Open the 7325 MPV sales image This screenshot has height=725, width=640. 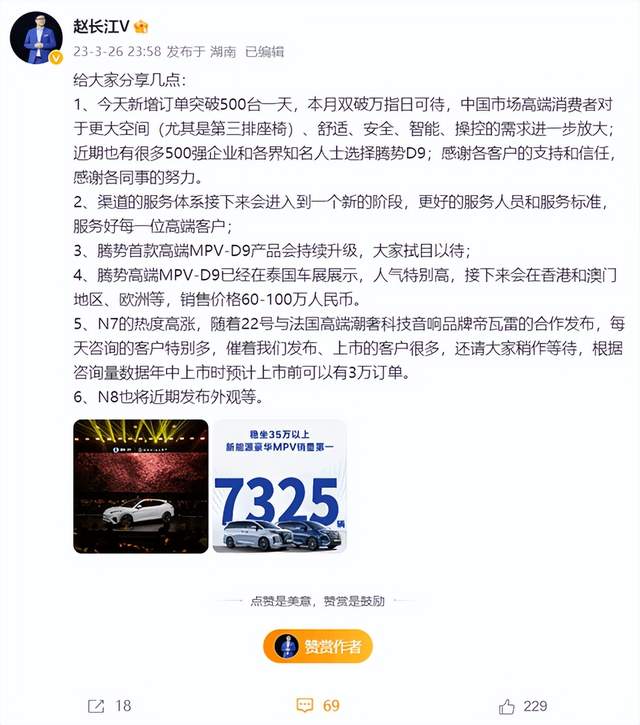coord(280,486)
